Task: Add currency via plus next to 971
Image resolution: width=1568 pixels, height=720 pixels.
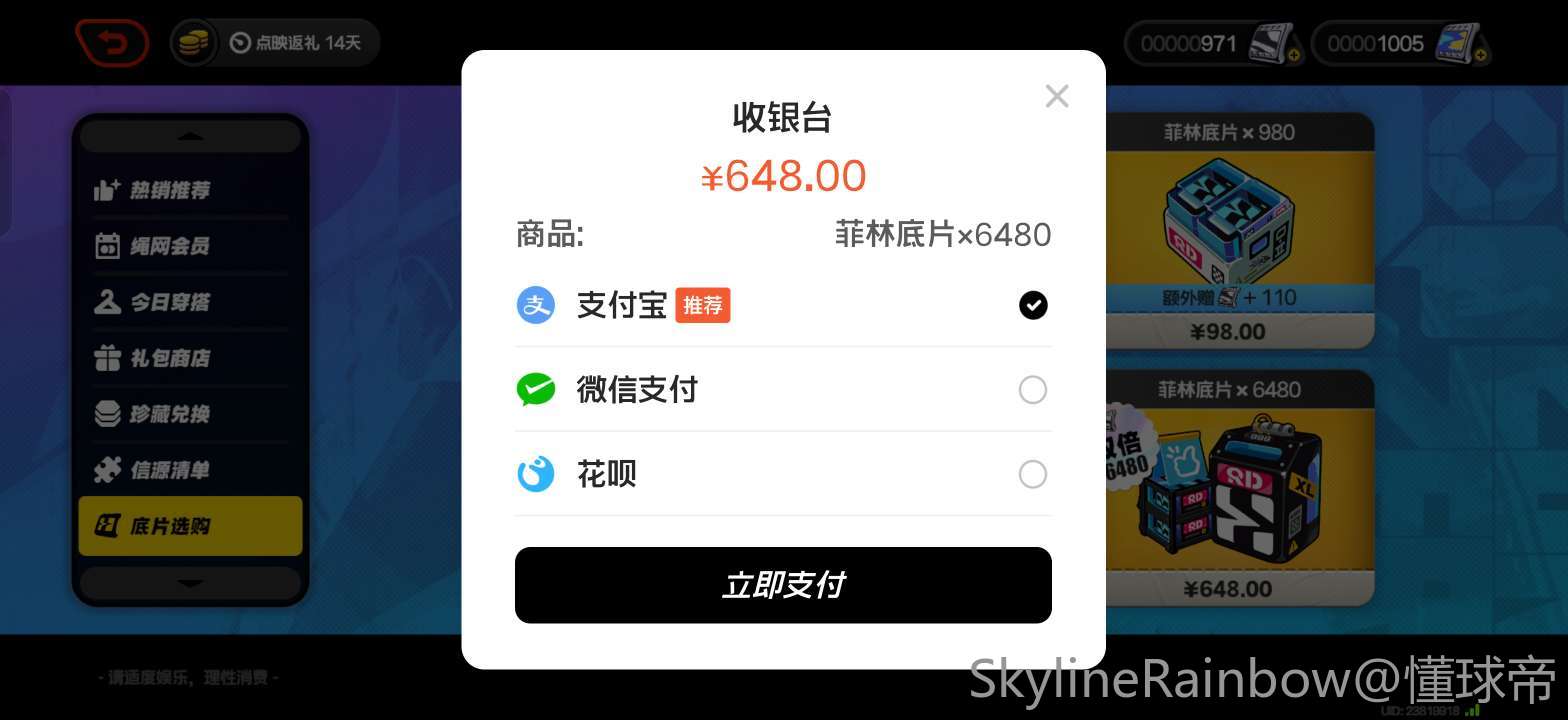Action: pos(1294,55)
